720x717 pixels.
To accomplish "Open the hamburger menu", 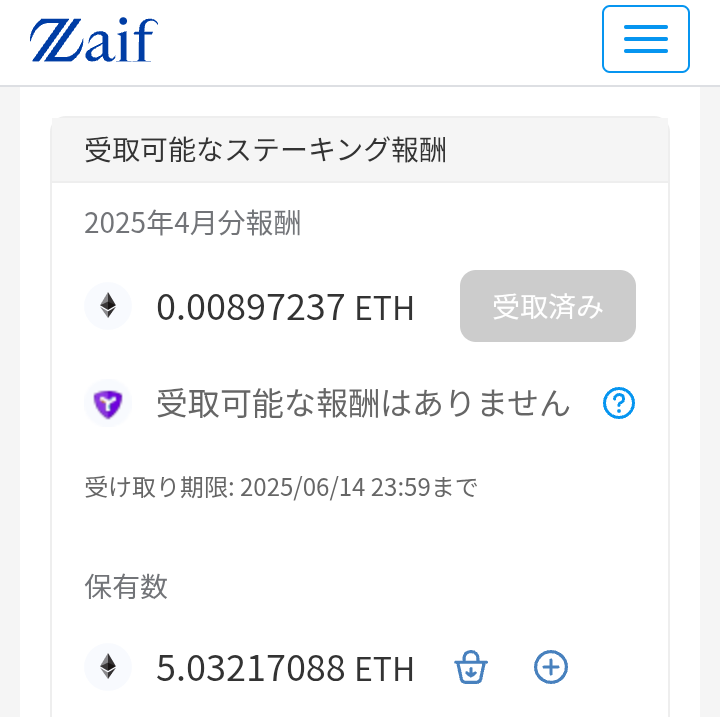I will 645,39.
